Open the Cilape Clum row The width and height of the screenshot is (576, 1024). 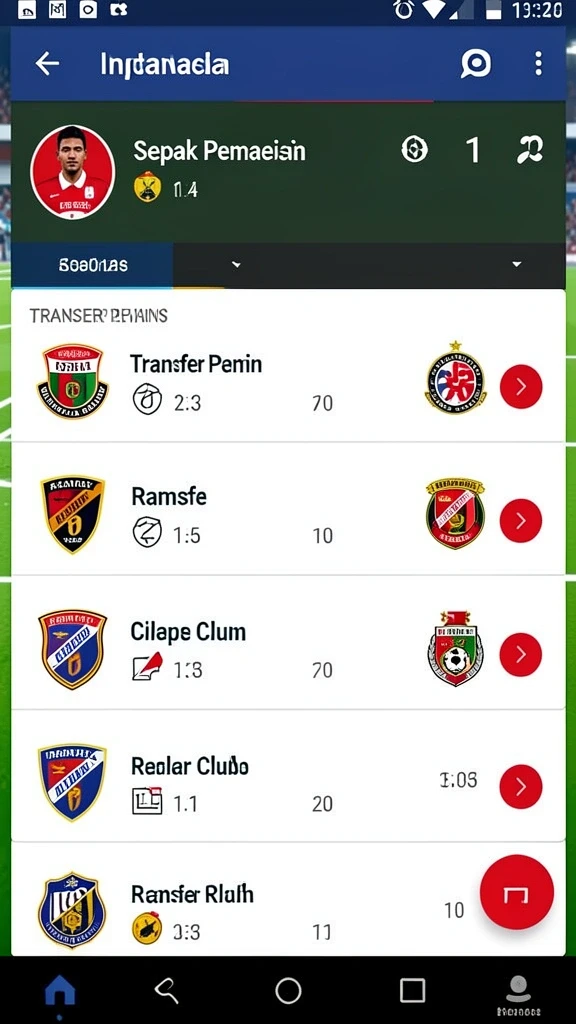click(288, 643)
